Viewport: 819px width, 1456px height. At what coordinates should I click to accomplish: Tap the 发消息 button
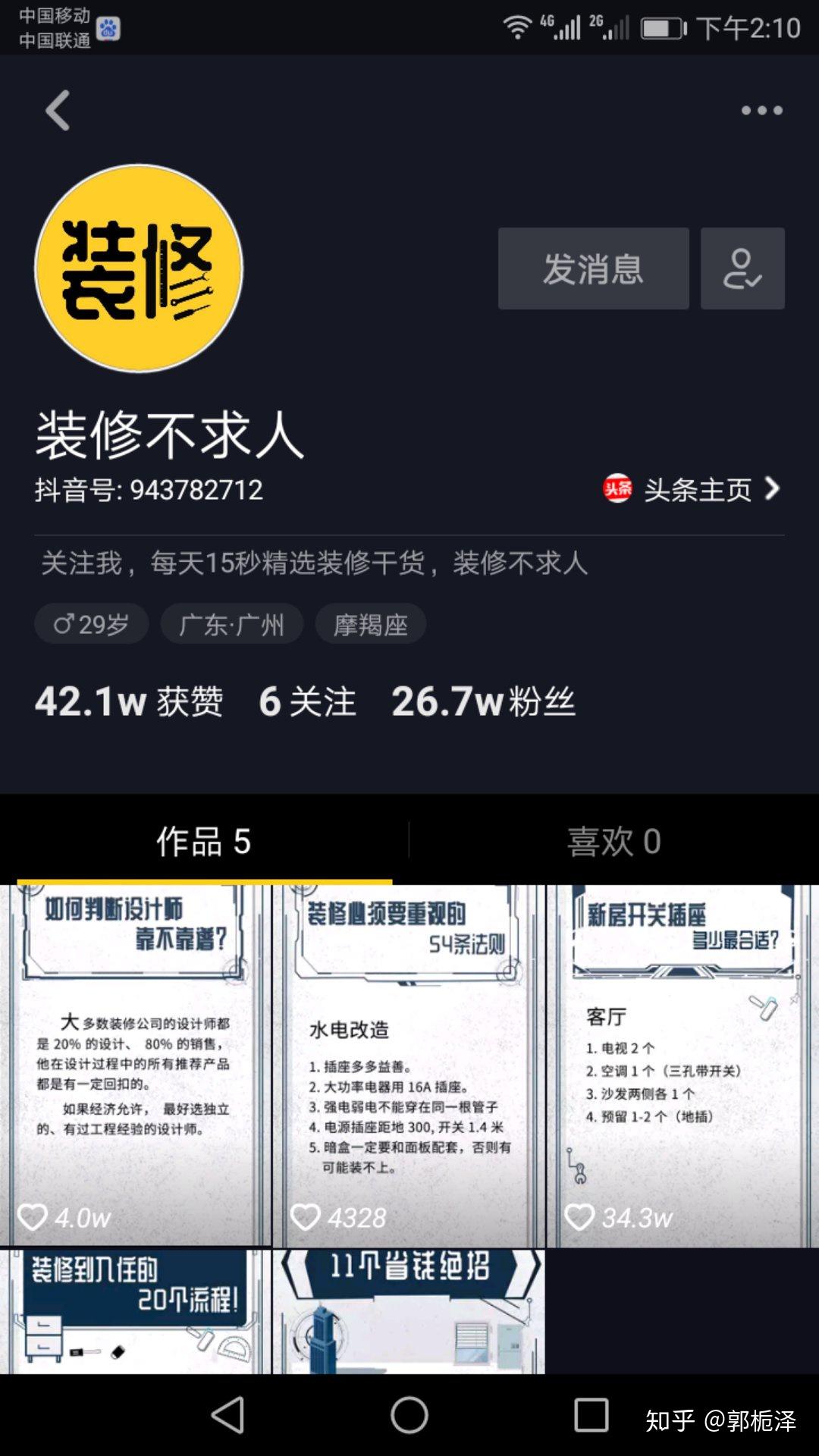pos(593,268)
